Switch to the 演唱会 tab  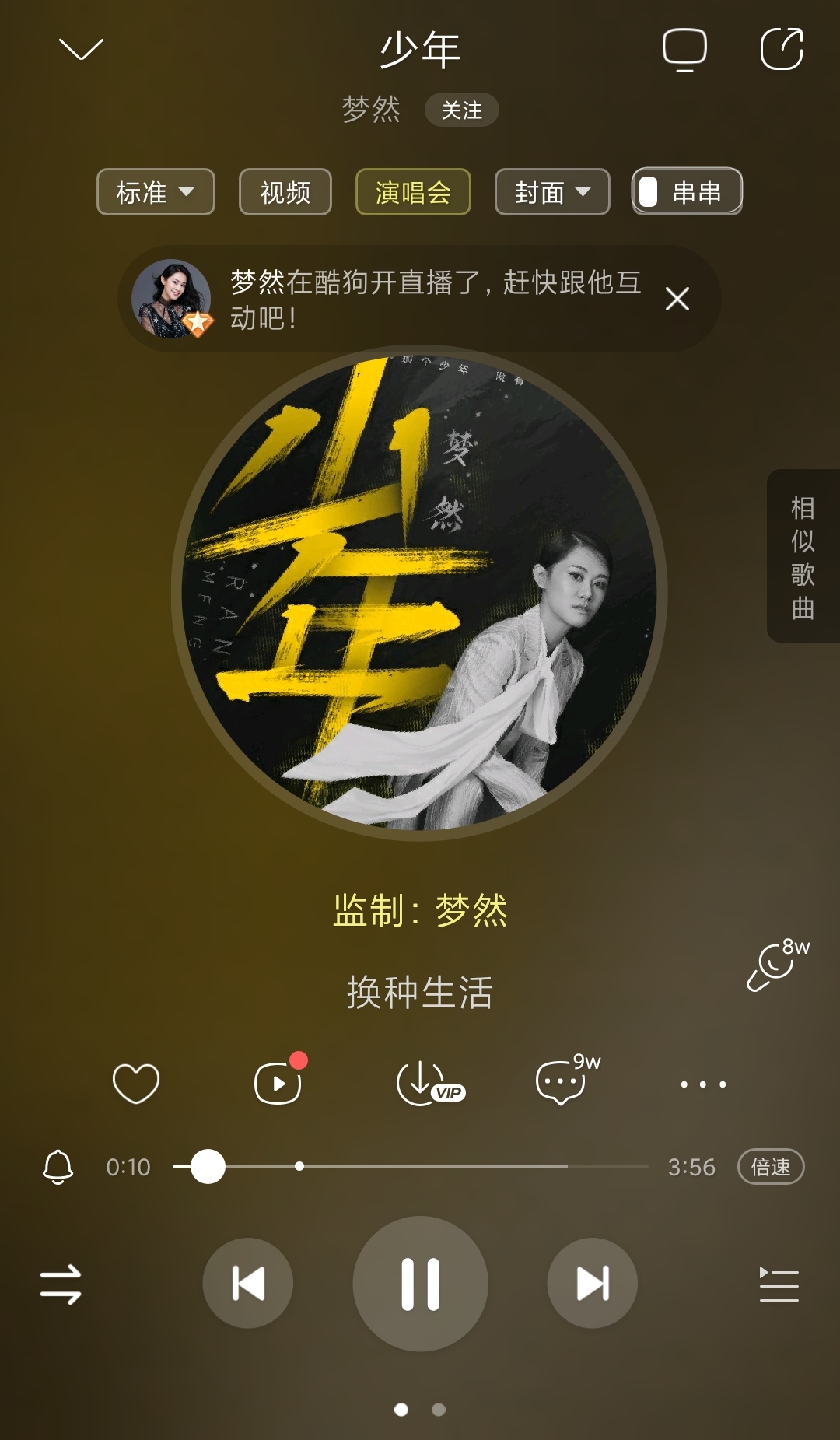[x=413, y=191]
